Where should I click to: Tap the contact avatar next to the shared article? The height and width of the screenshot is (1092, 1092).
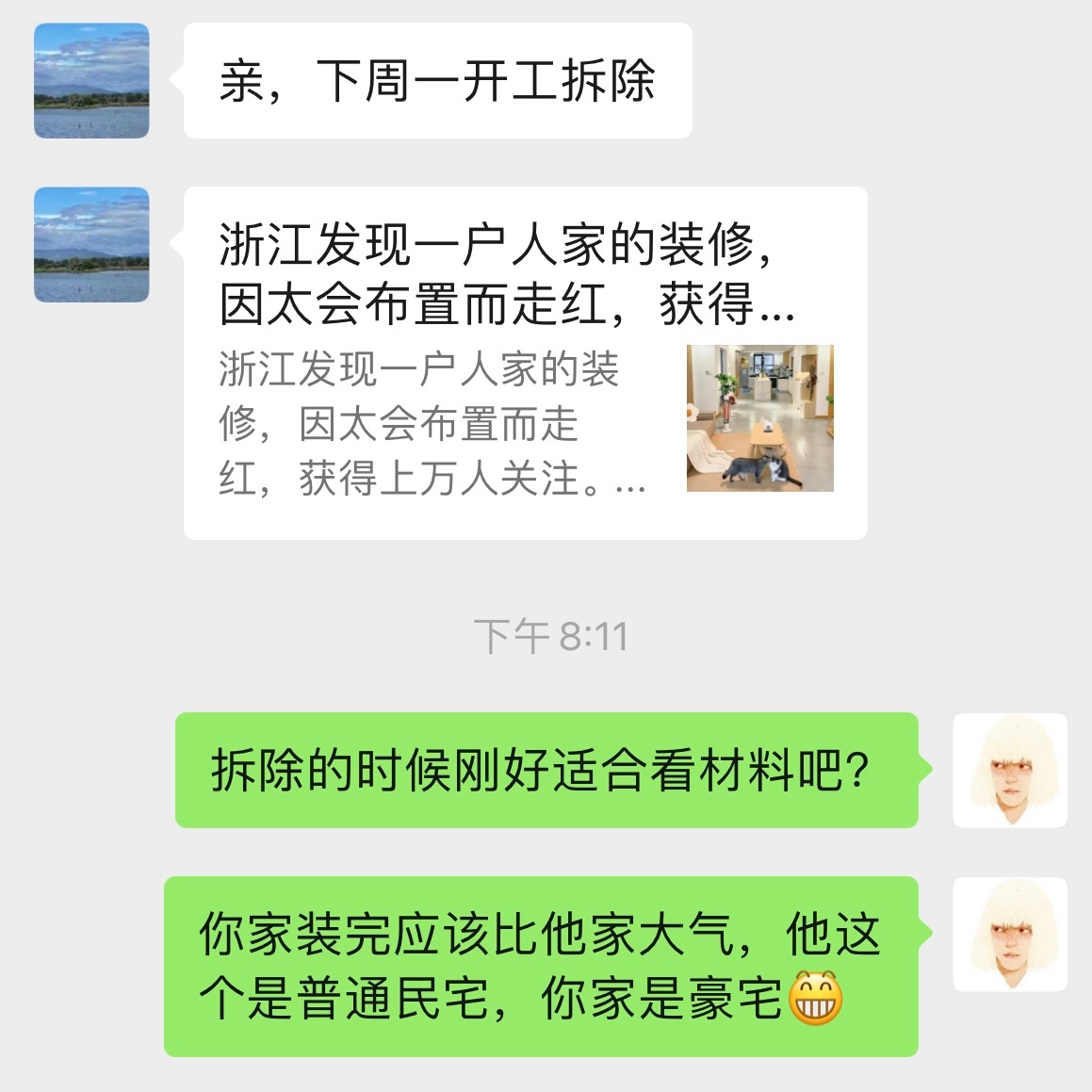point(91,245)
